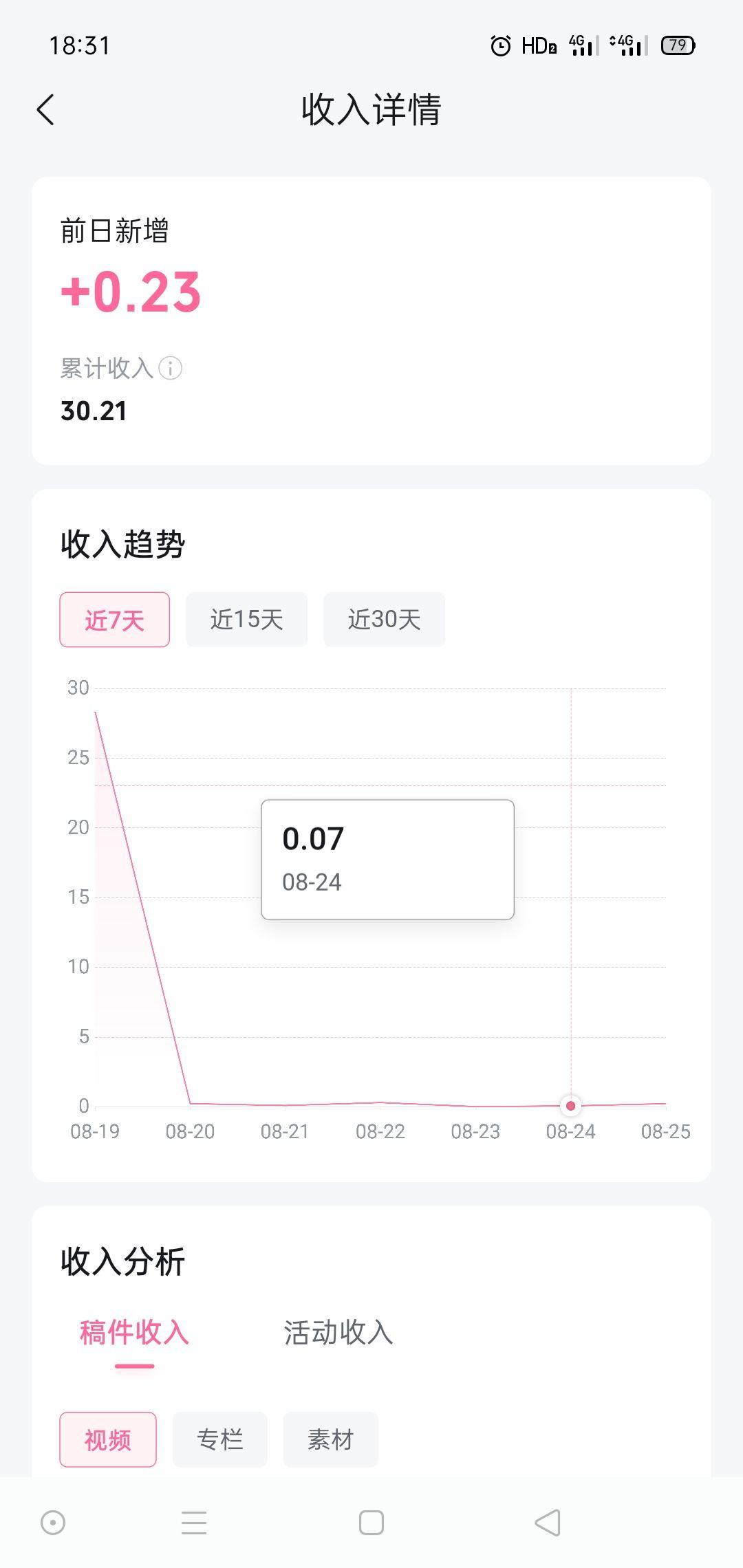Select the 近7天 trend range

[x=115, y=620]
